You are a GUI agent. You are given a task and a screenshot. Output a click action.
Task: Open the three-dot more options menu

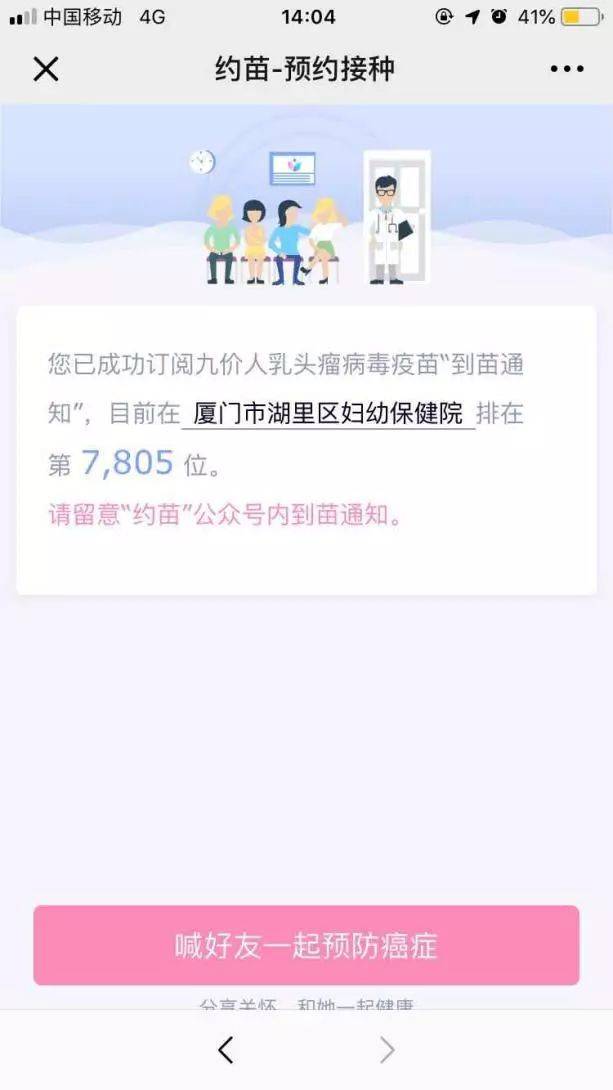[566, 69]
